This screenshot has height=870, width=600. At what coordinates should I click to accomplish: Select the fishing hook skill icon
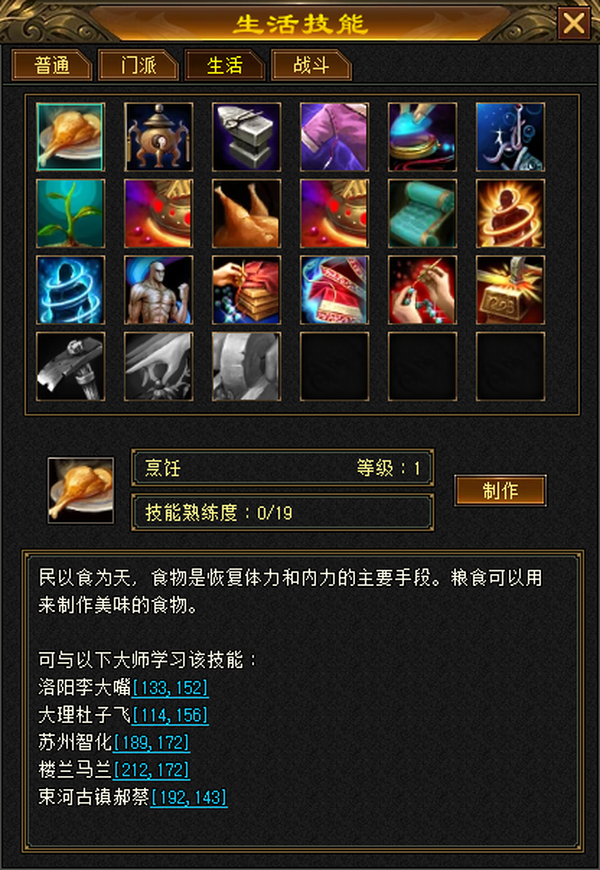510,136
